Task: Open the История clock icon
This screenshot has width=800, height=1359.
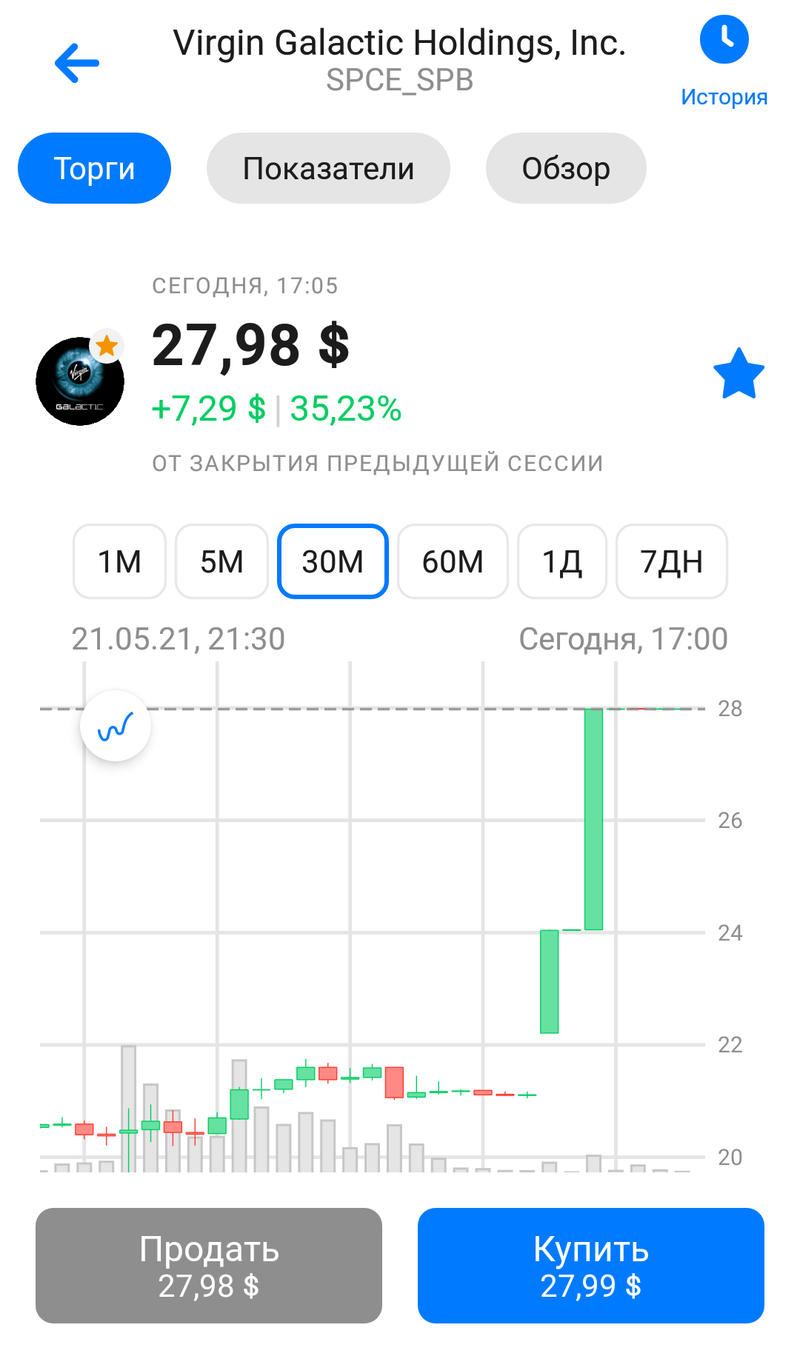Action: pyautogui.click(x=724, y=40)
